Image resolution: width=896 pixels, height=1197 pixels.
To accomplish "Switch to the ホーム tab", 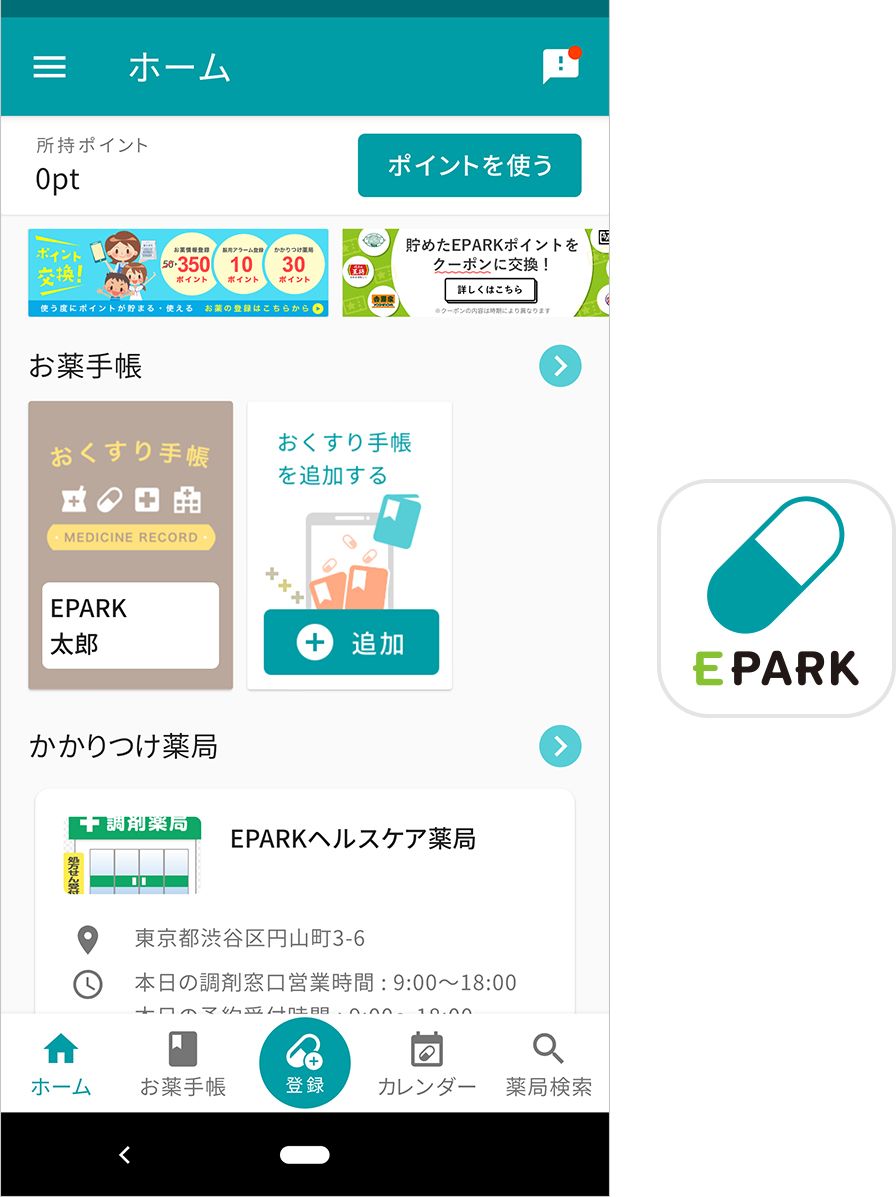I will 61,1066.
